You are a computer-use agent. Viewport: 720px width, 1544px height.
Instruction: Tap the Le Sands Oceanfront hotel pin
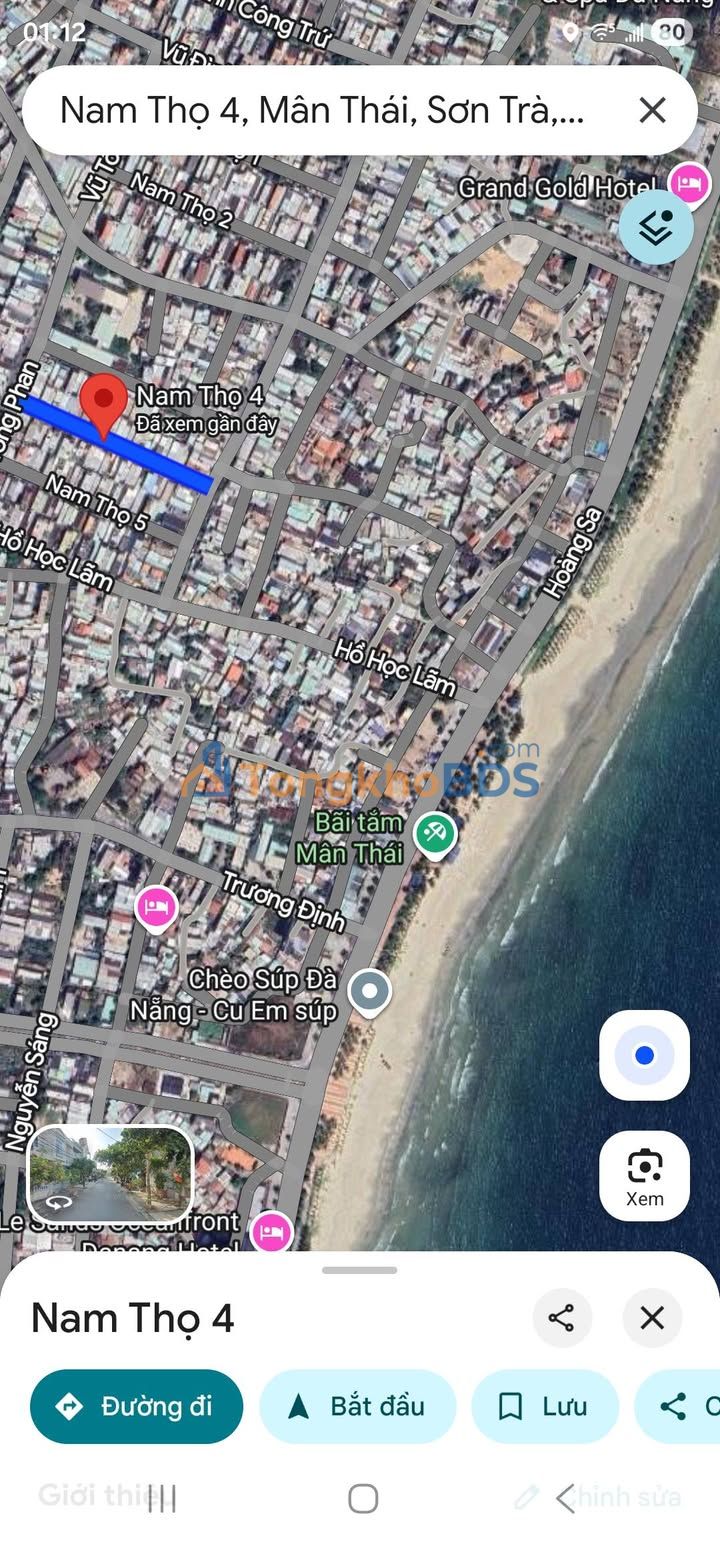click(x=271, y=1231)
